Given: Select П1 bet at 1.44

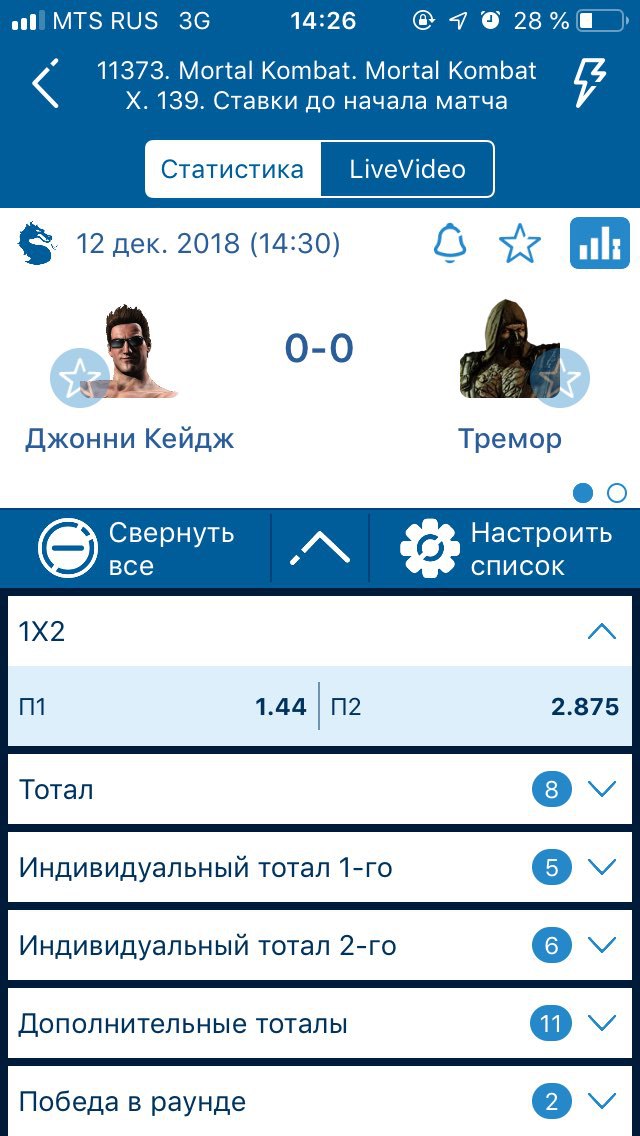Looking at the screenshot, I should click(163, 706).
